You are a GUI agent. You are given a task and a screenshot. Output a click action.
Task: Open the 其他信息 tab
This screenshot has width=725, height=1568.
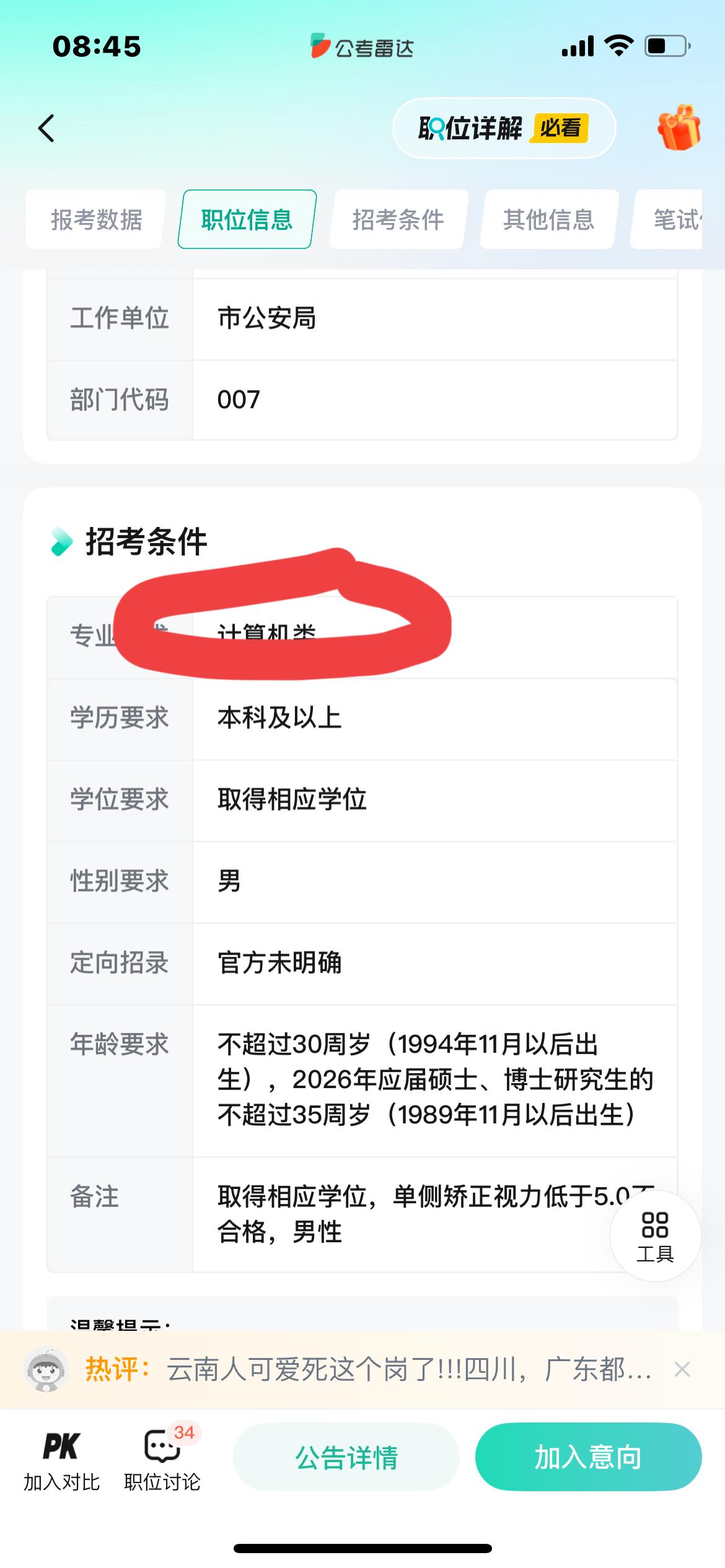pyautogui.click(x=548, y=220)
